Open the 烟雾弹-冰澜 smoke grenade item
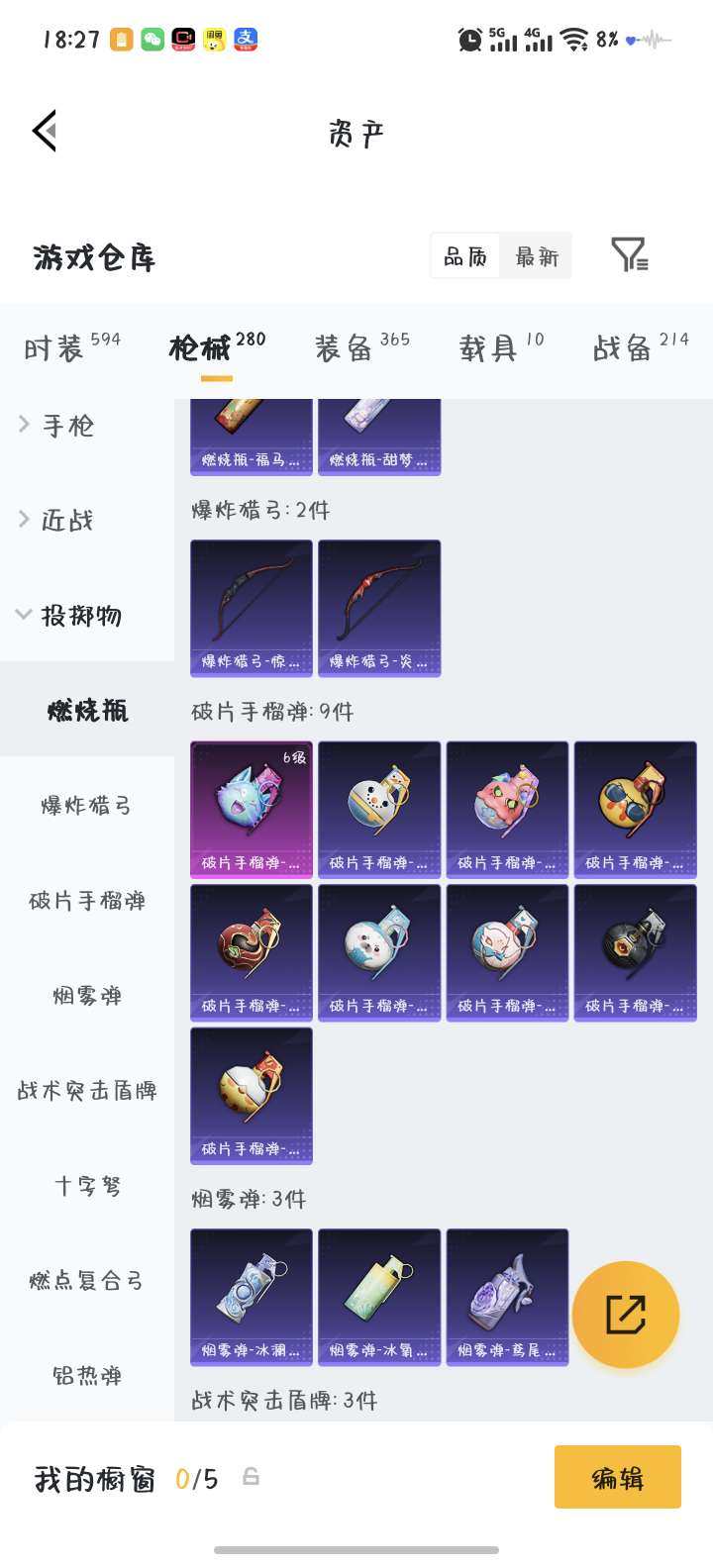 (251, 1297)
